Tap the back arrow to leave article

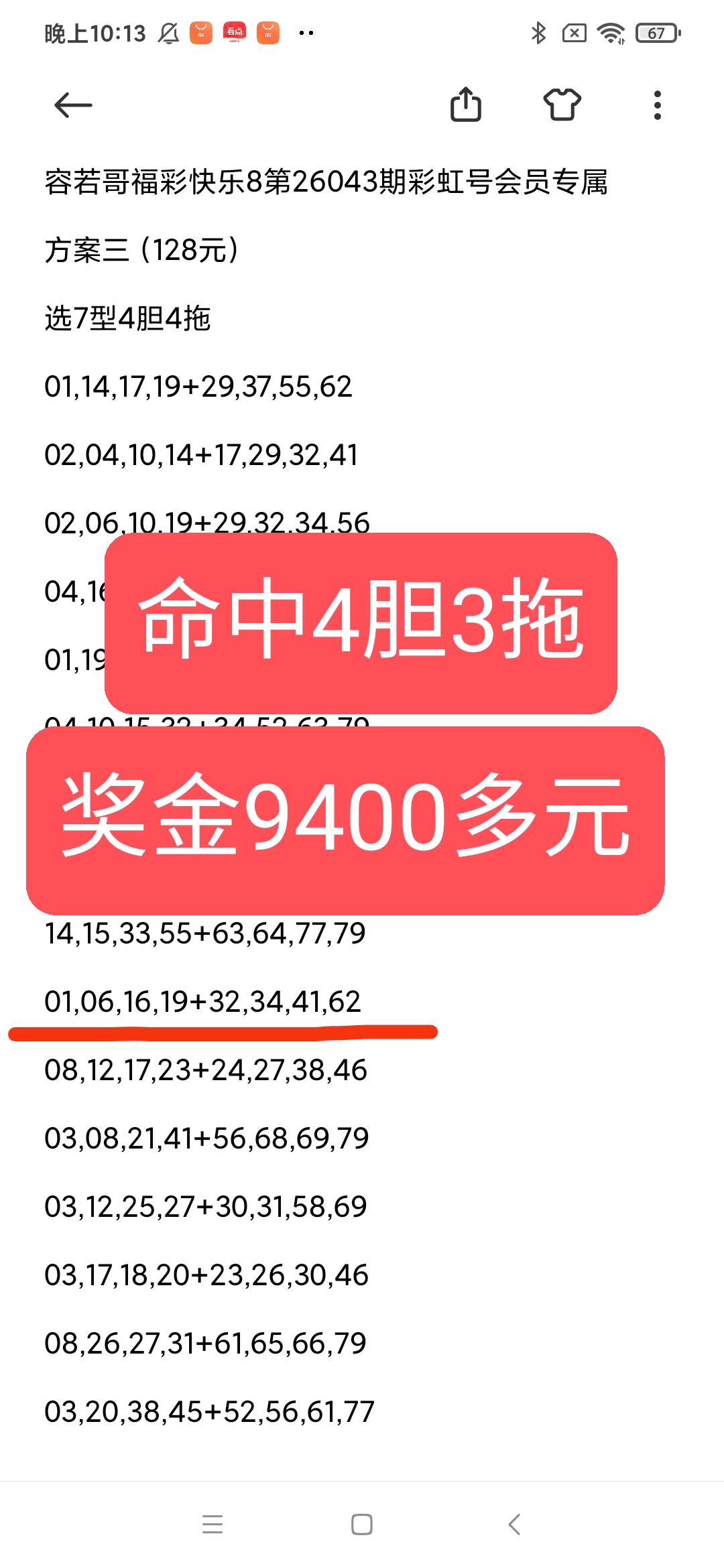click(74, 105)
